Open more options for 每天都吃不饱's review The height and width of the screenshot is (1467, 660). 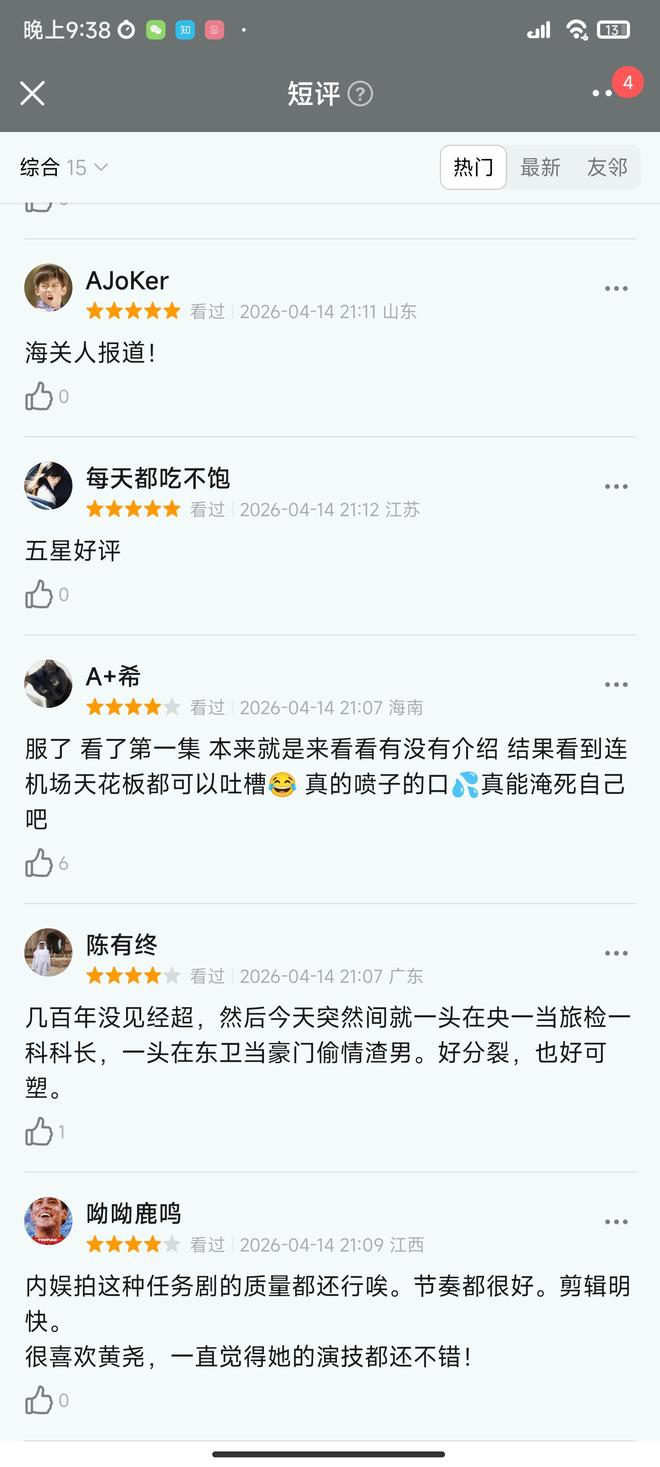(x=616, y=487)
